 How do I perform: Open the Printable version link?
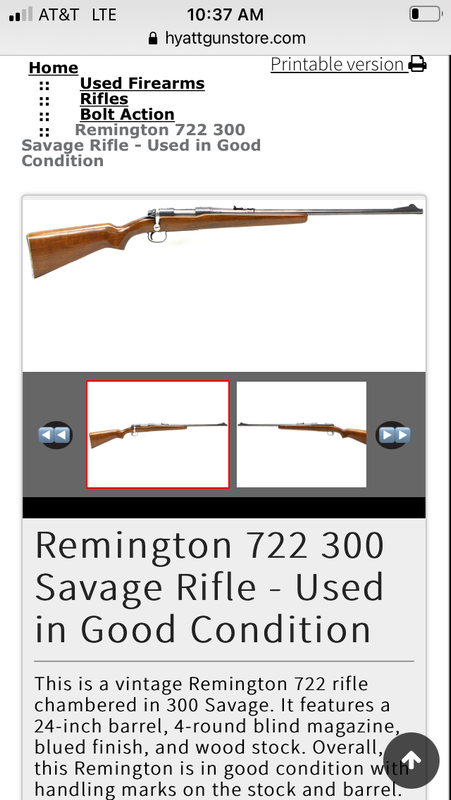348,64
